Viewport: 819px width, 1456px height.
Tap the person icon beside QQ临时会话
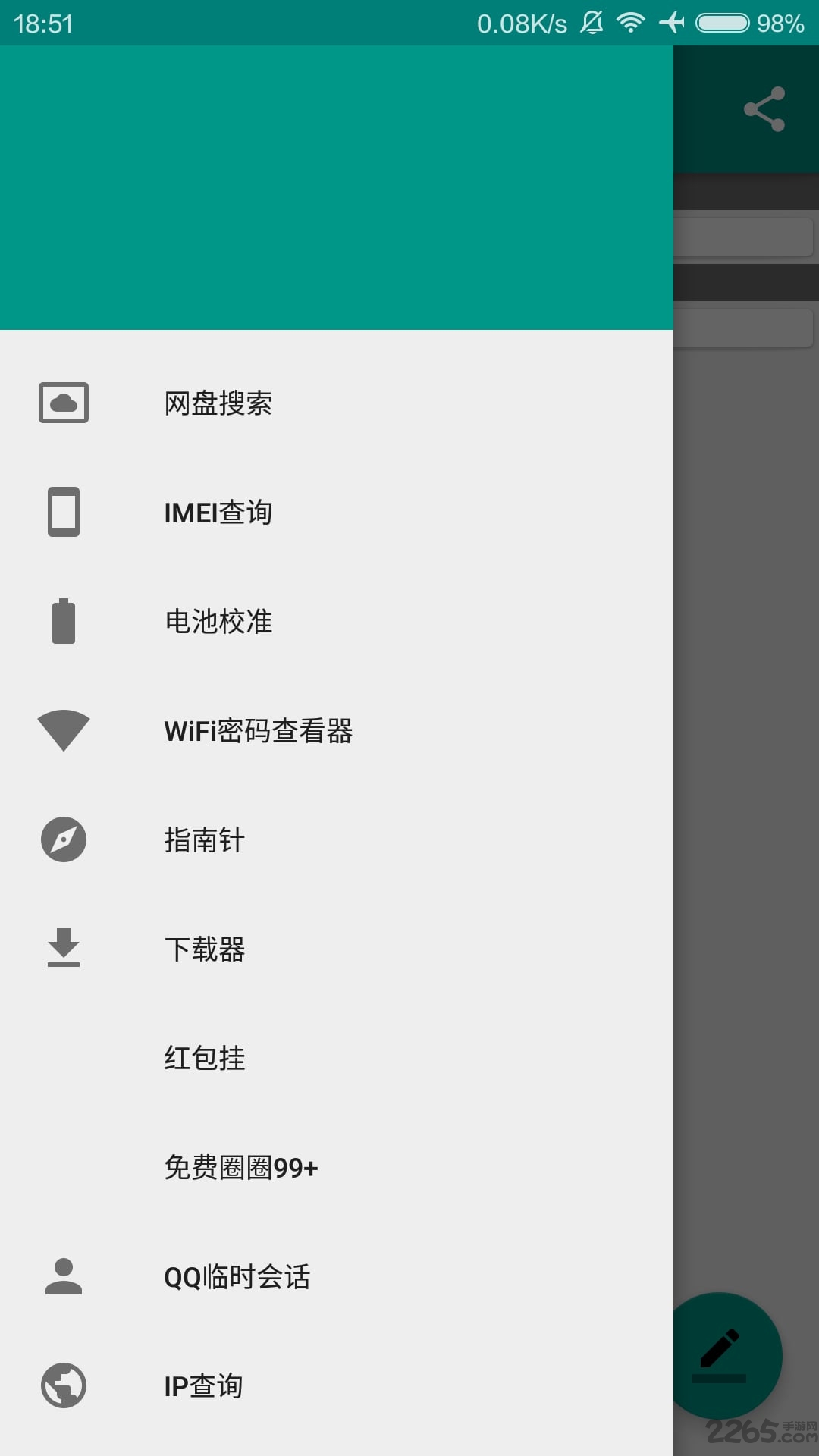(64, 1276)
